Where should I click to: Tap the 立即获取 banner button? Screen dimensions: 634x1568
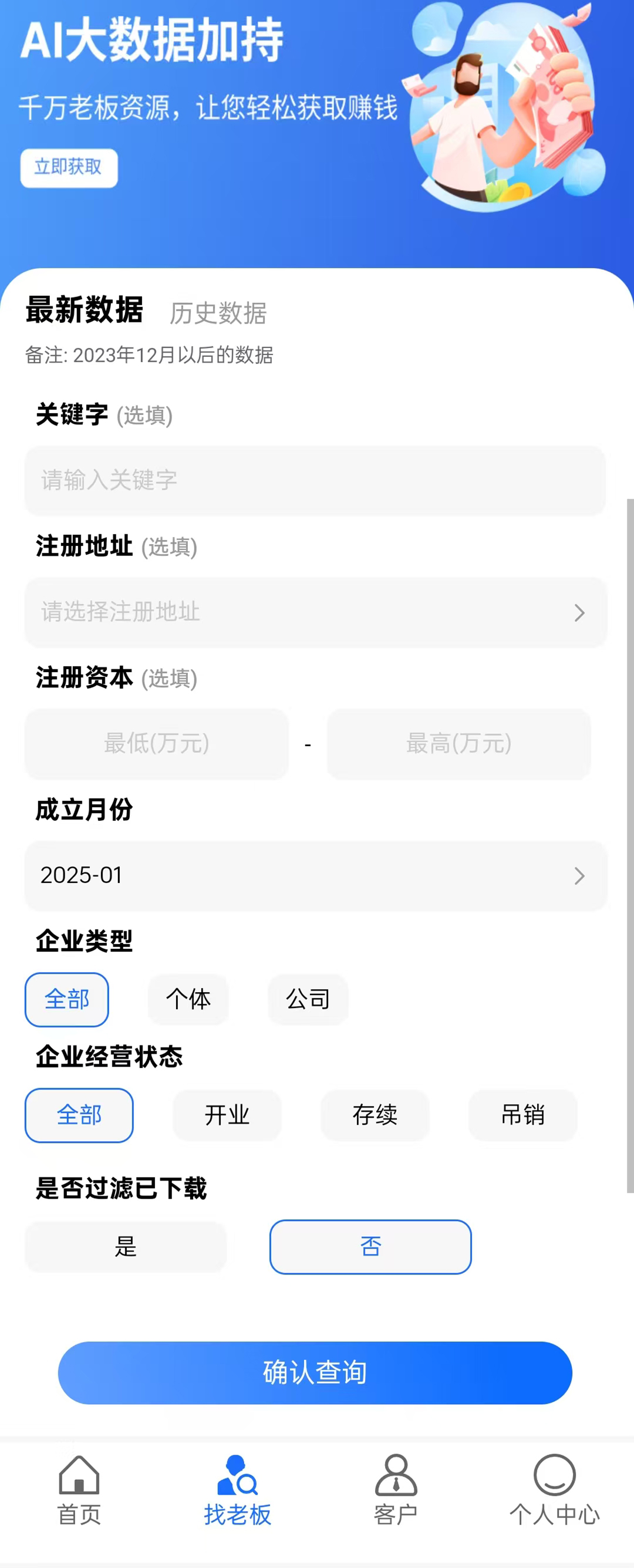coord(69,167)
